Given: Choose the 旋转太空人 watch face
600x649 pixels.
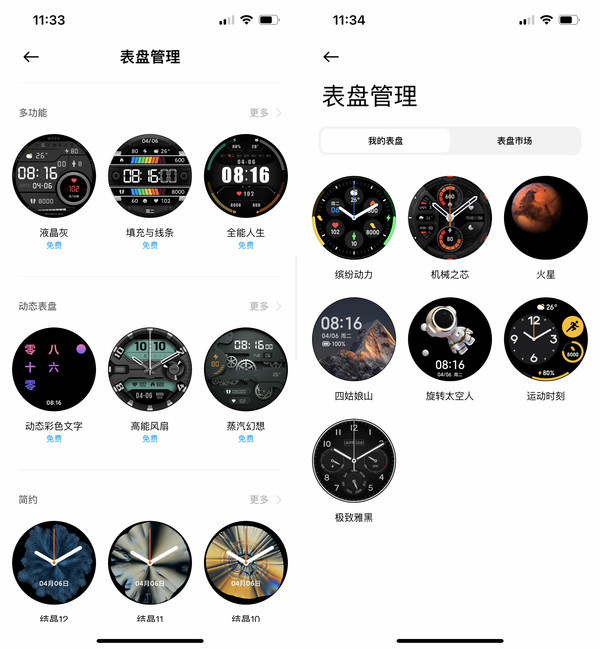Looking at the screenshot, I should point(450,340).
